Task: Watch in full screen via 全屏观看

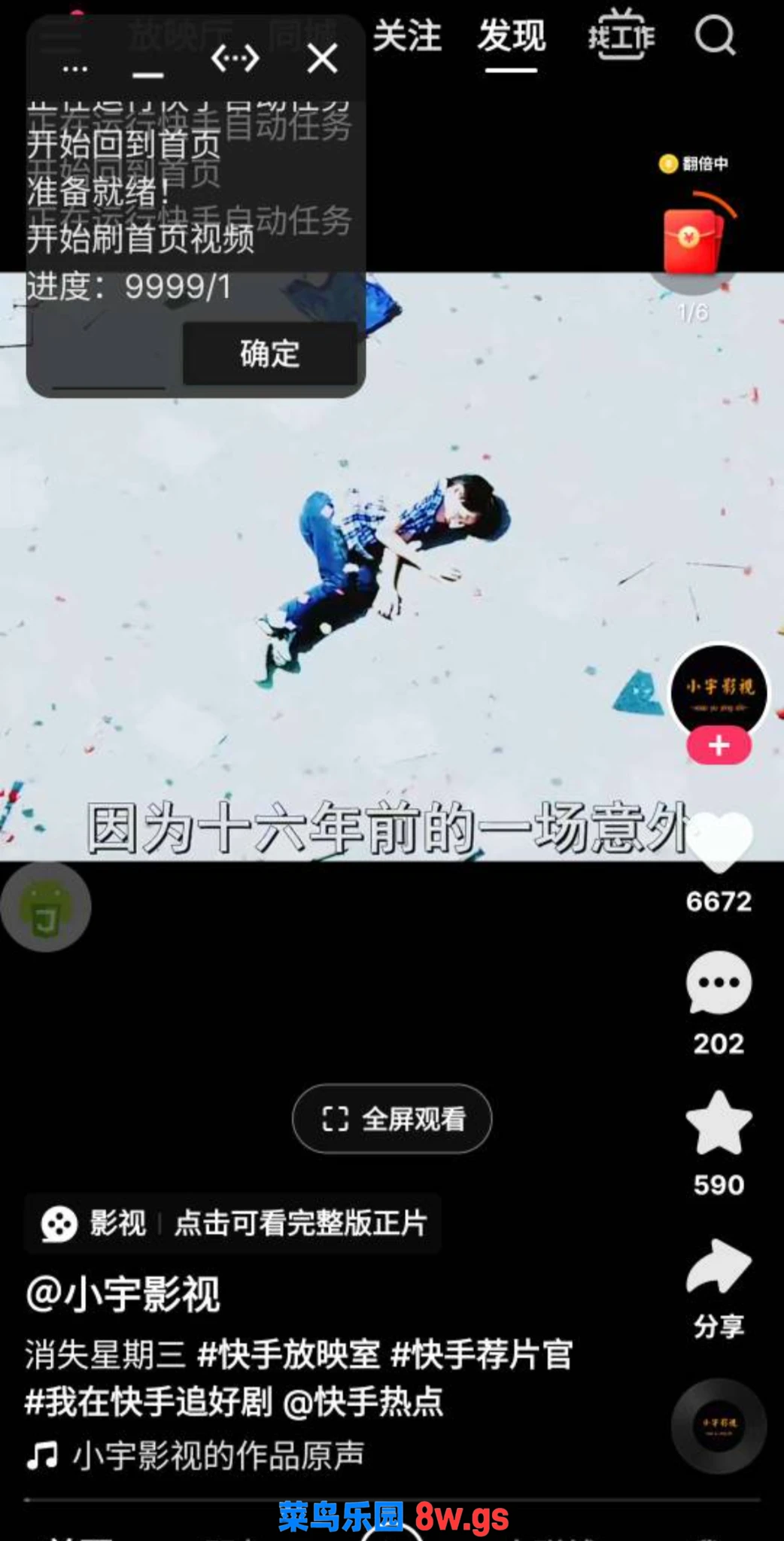Action: (392, 1119)
